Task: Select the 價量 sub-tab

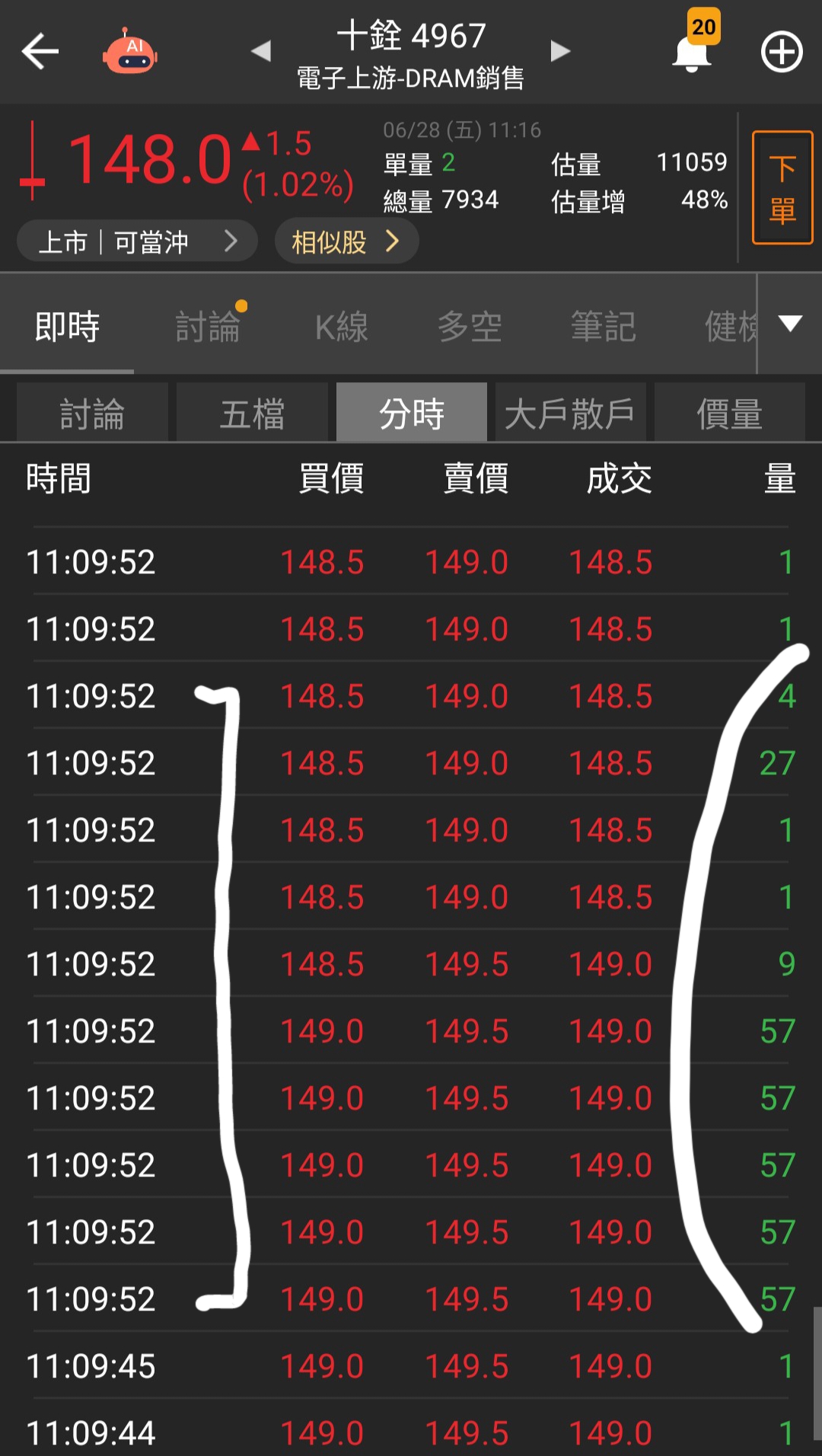Action: click(x=729, y=413)
